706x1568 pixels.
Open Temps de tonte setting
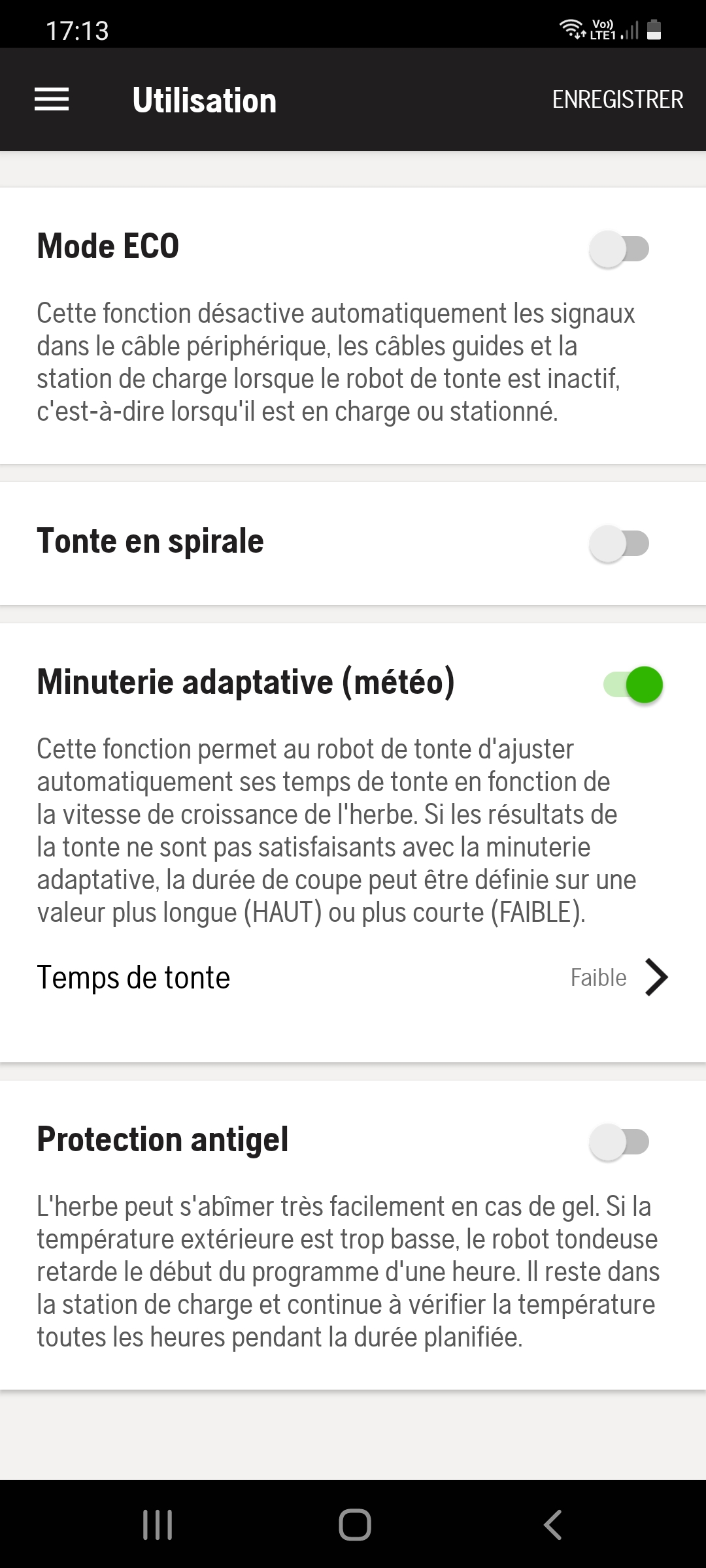353,978
